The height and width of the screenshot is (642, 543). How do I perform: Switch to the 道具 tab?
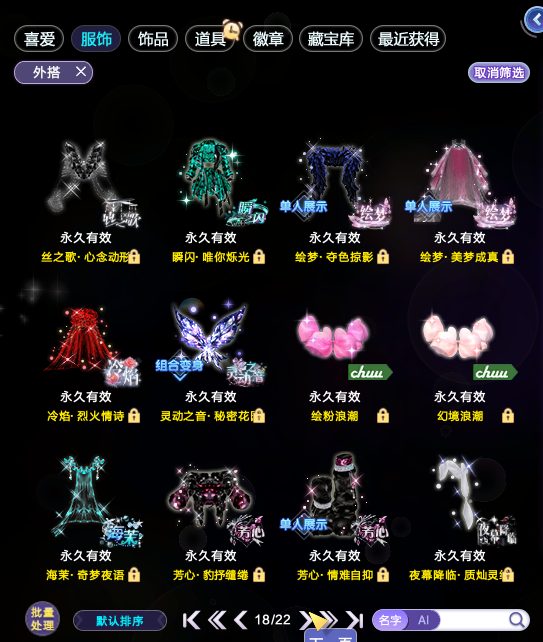click(x=210, y=39)
